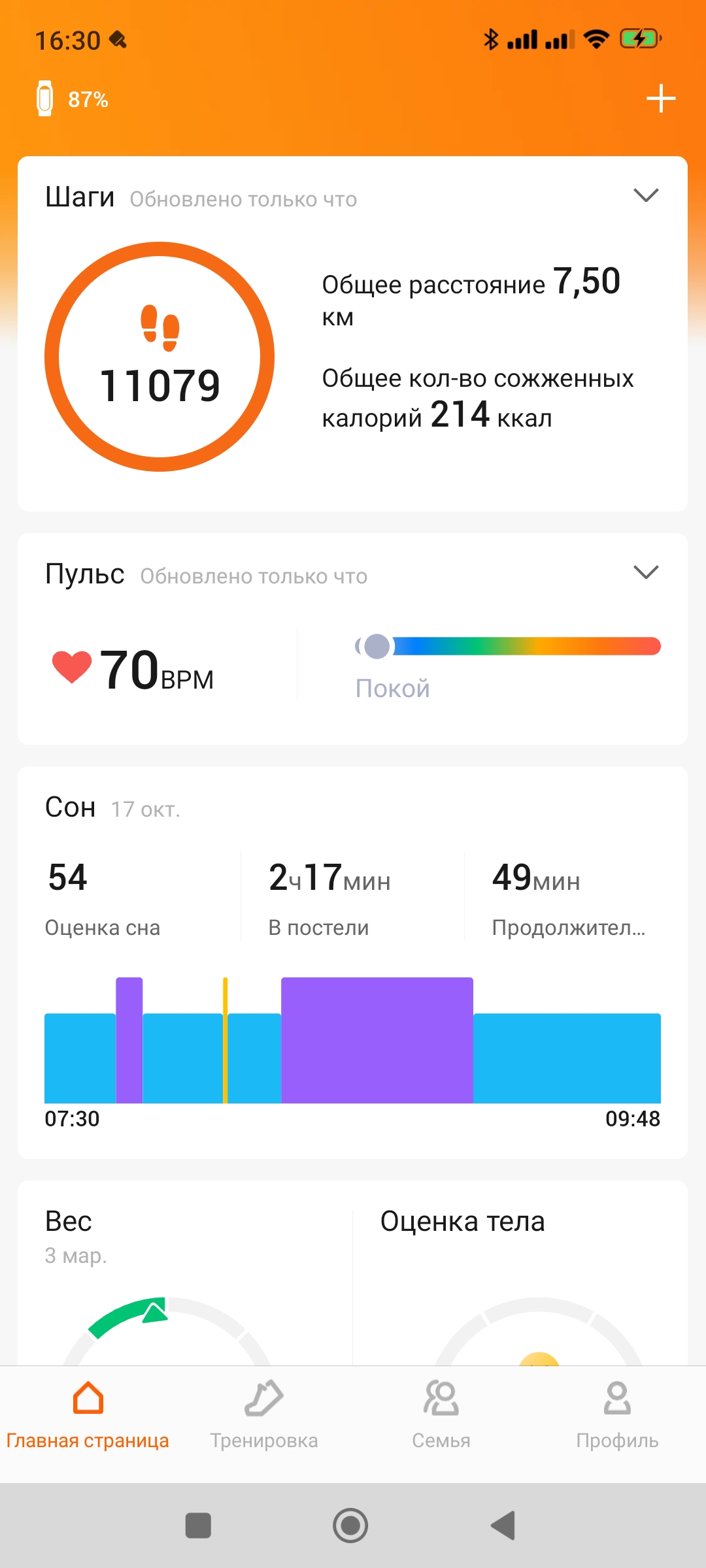This screenshot has width=706, height=1568.
Task: Switch to the Тренировка tab
Action: 264,1414
